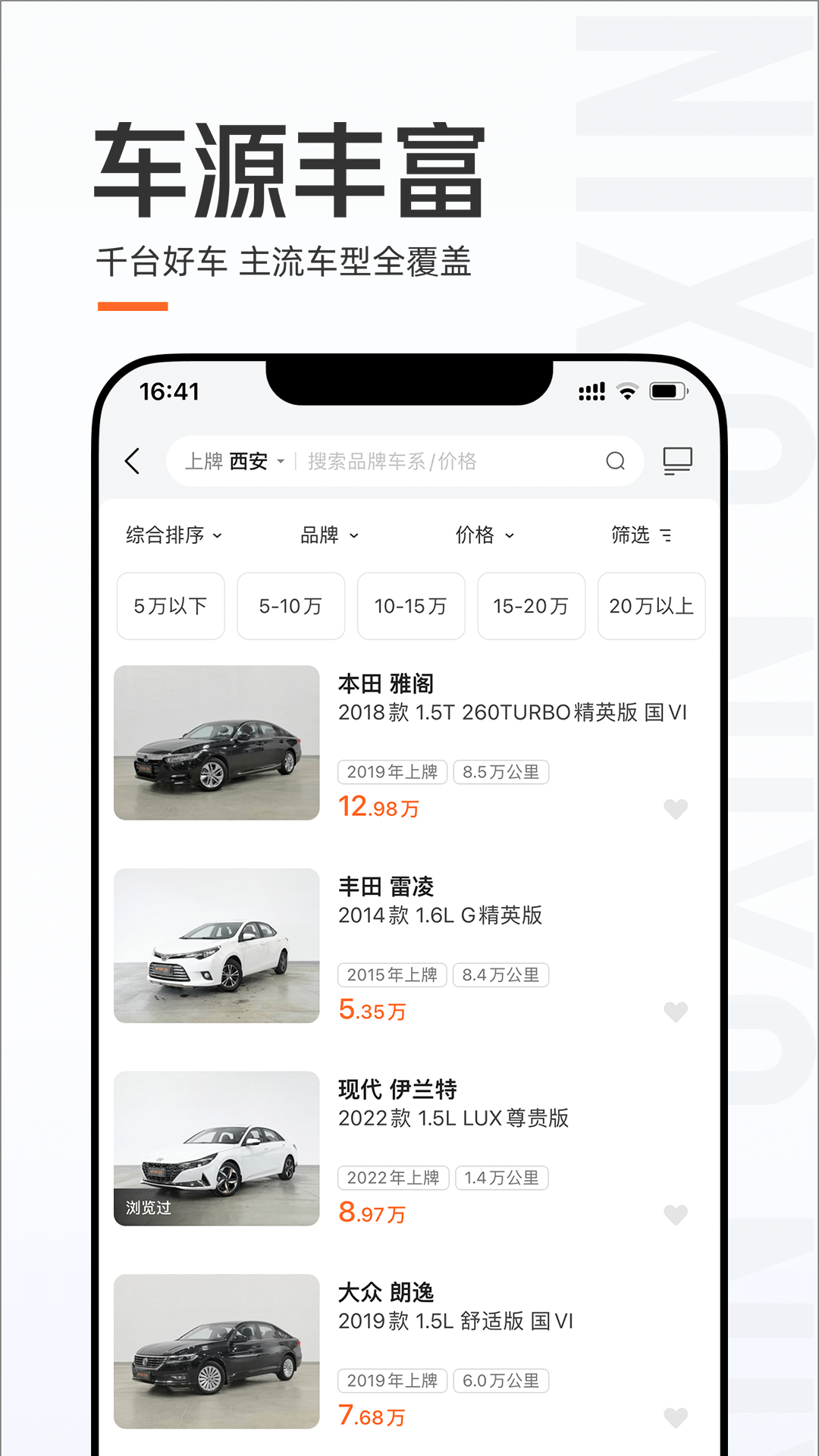The height and width of the screenshot is (1456, 819).
Task: Tap the 2019年上牌 tag on 本田 雅阁
Action: point(393,772)
